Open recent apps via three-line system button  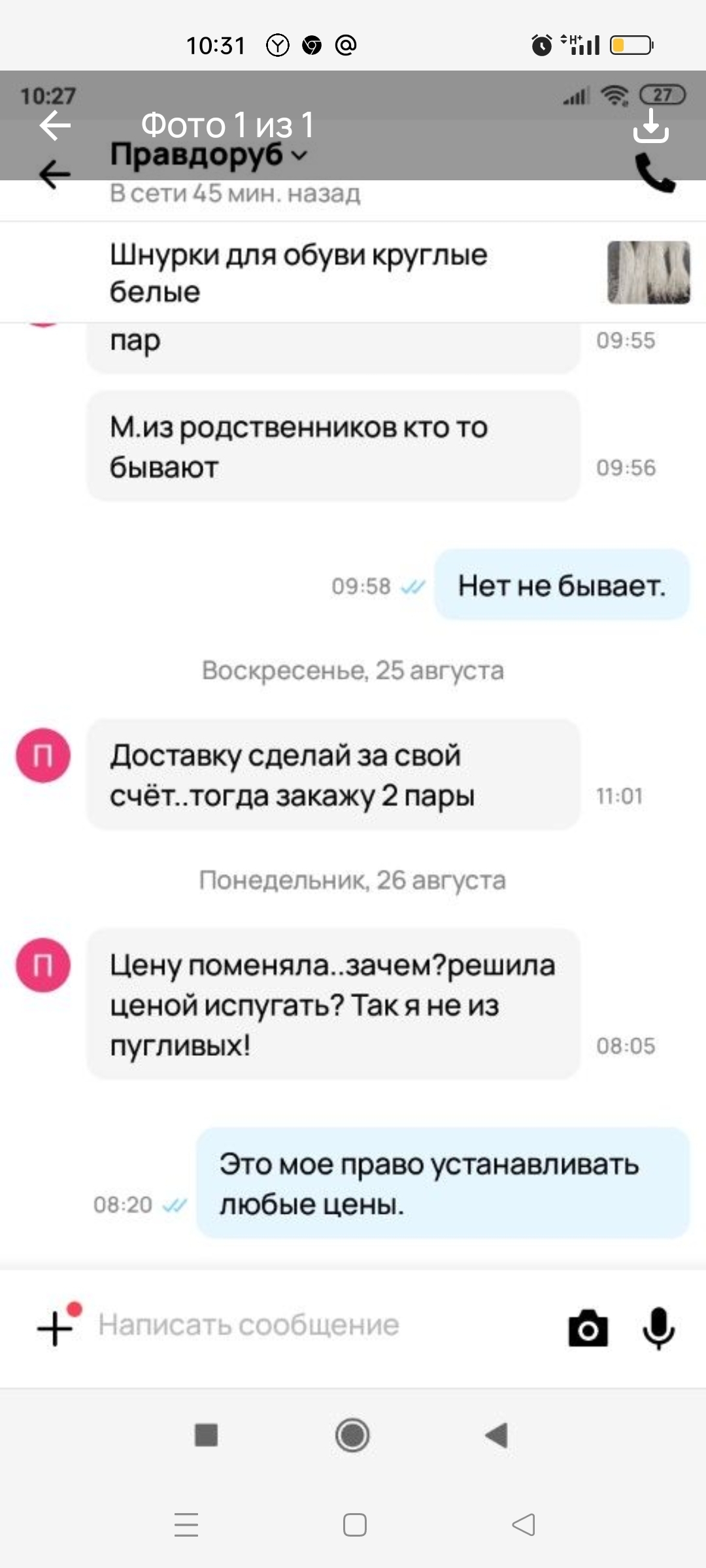point(186,1525)
